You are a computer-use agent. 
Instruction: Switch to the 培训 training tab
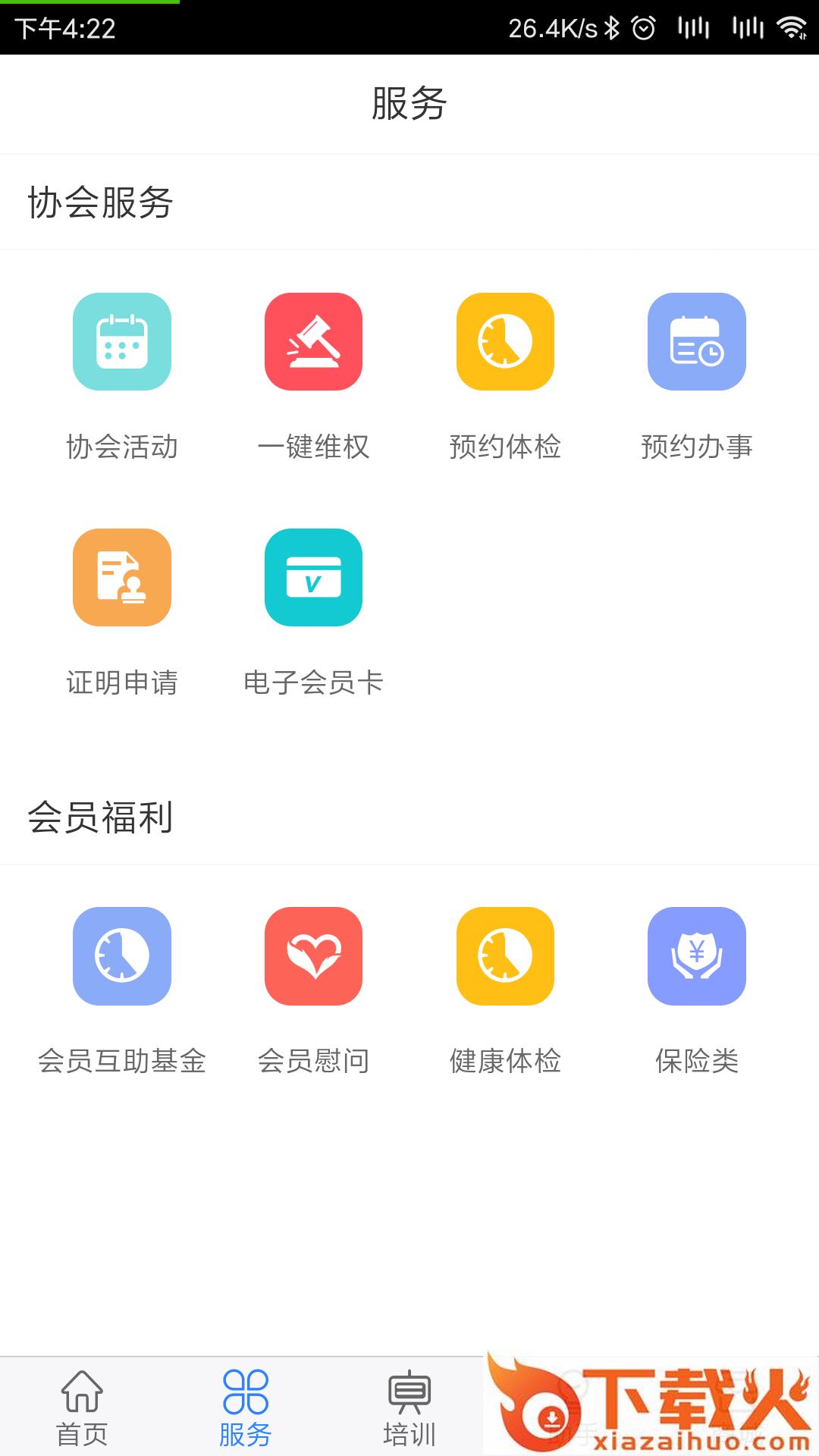click(x=409, y=1407)
